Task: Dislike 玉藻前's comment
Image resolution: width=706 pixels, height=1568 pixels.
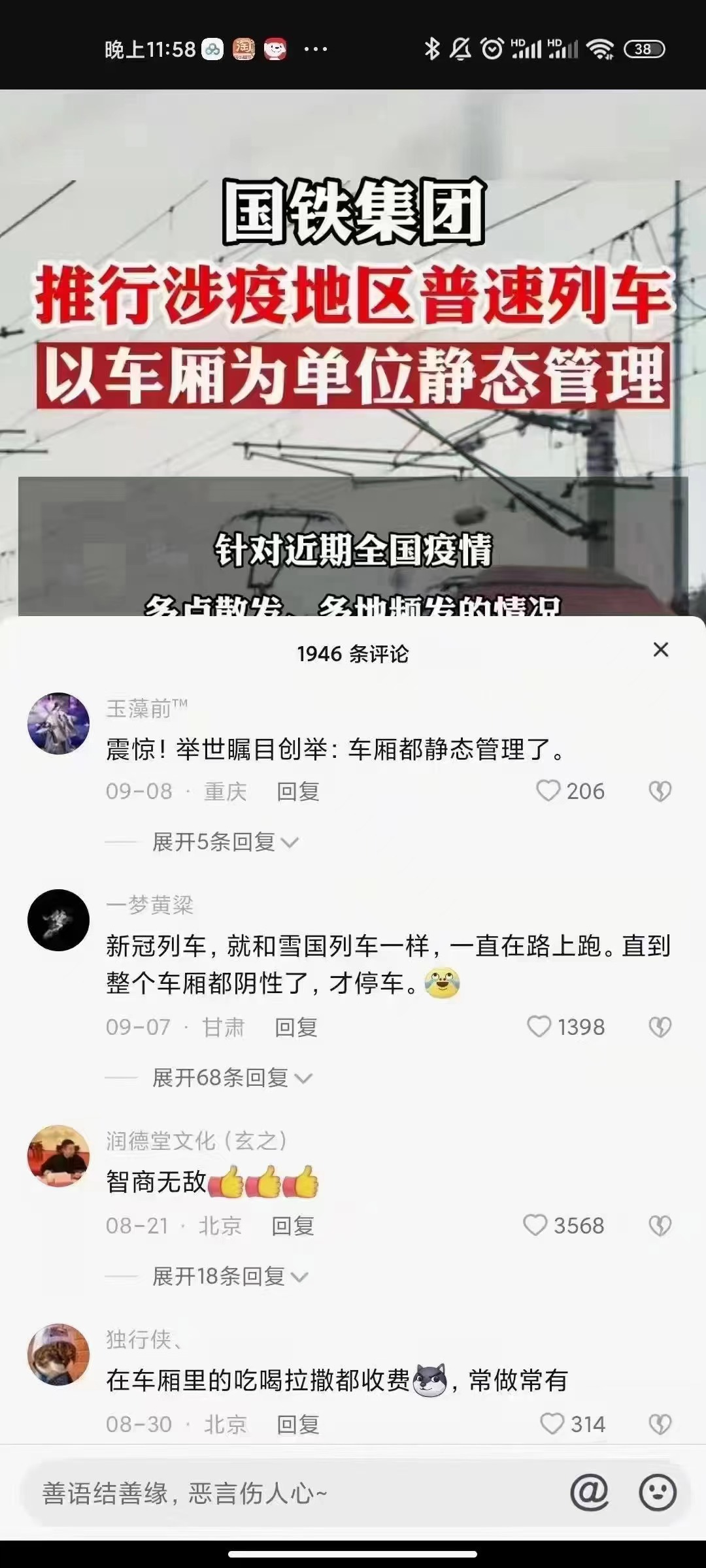Action: click(x=660, y=791)
